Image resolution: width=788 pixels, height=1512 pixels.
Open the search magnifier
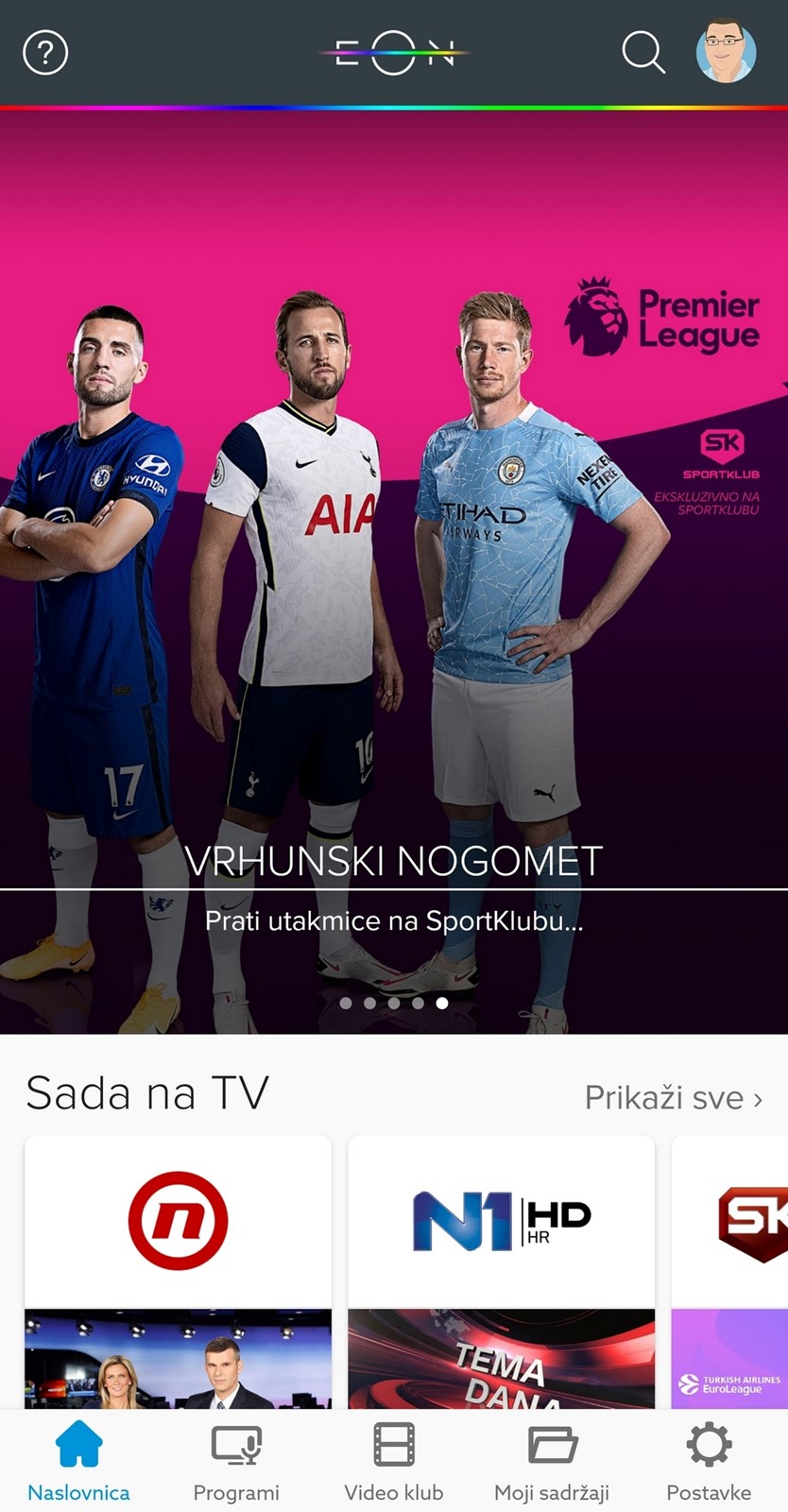643,52
